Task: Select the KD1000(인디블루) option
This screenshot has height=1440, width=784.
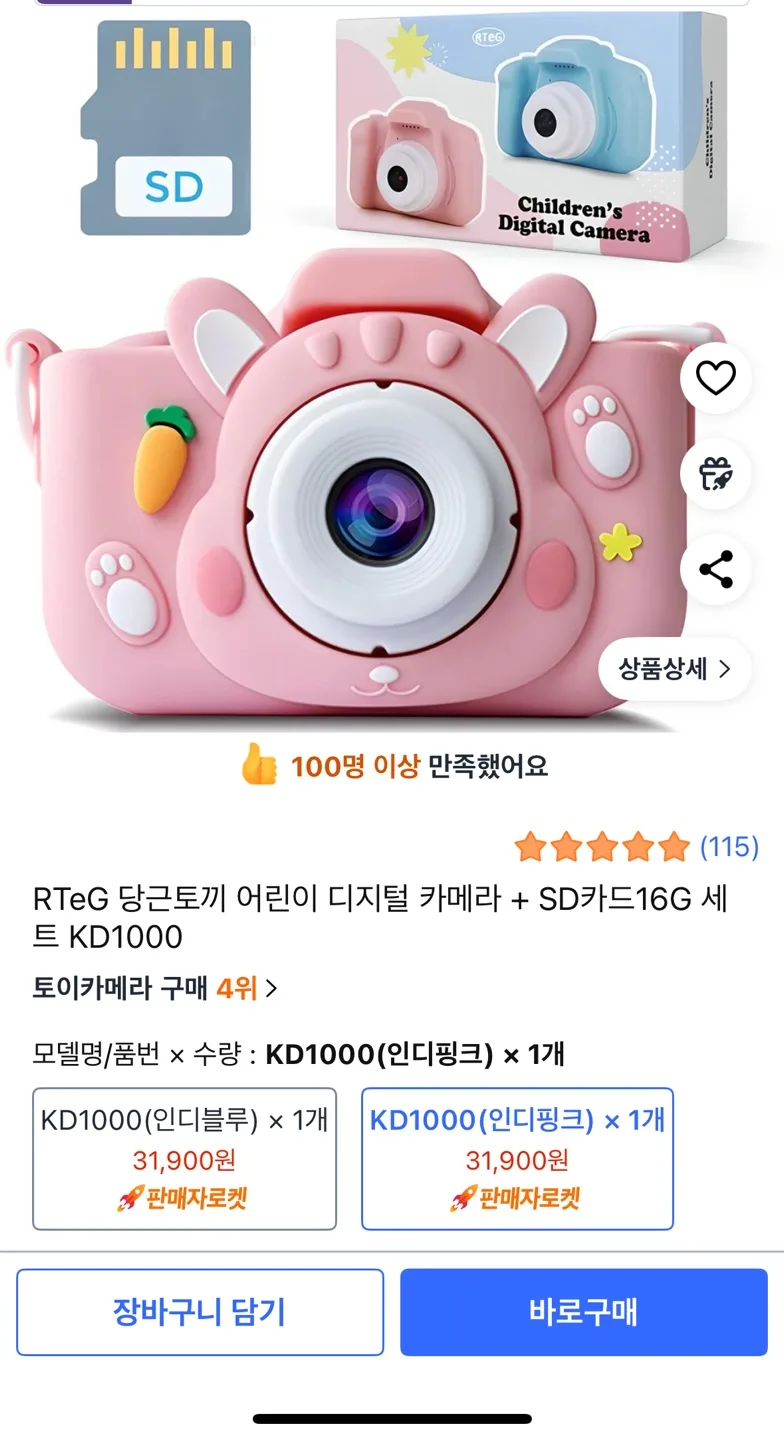Action: pyautogui.click(x=185, y=1158)
